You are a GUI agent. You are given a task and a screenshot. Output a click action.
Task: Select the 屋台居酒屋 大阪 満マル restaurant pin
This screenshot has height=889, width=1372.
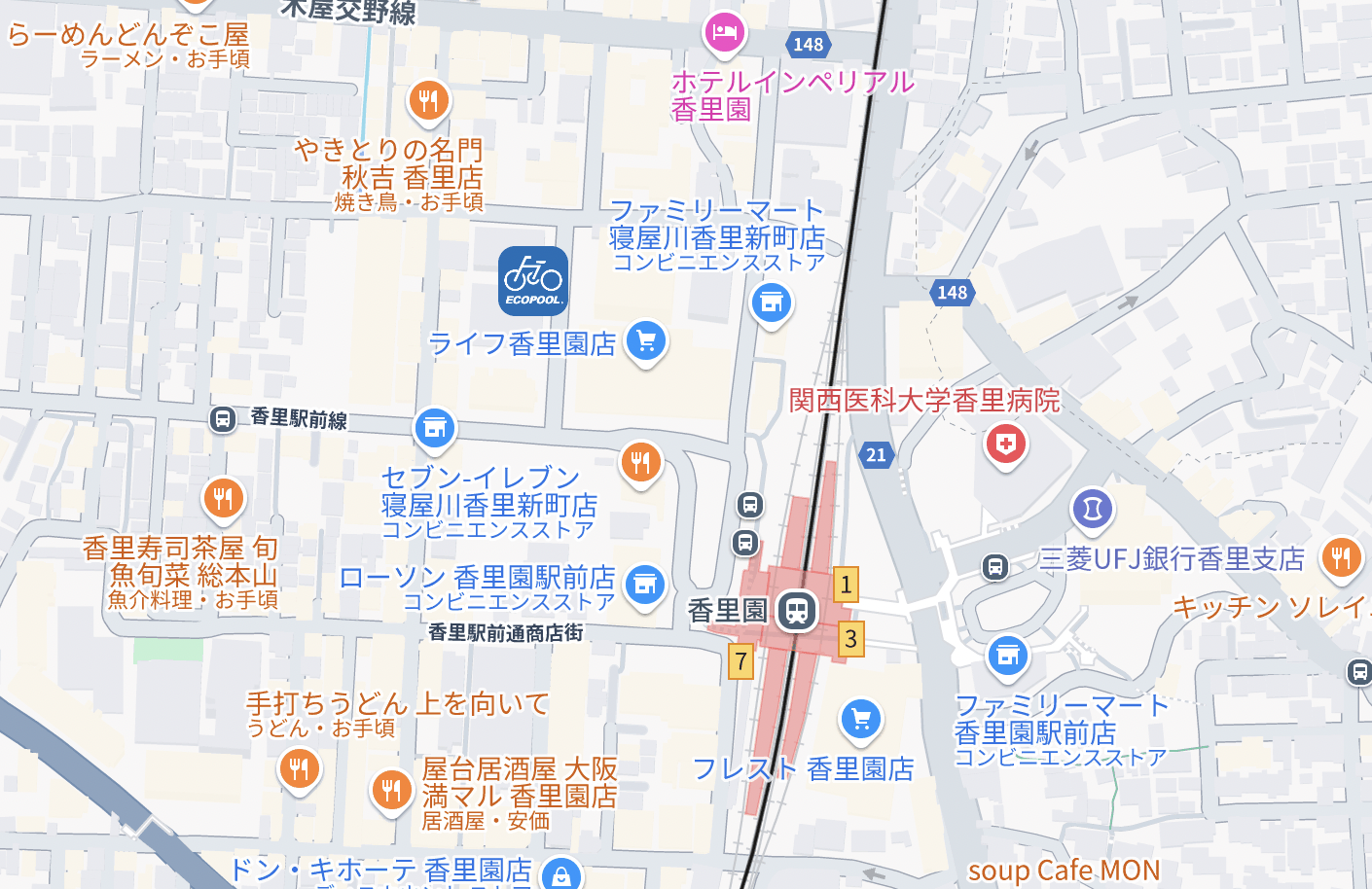click(x=391, y=790)
